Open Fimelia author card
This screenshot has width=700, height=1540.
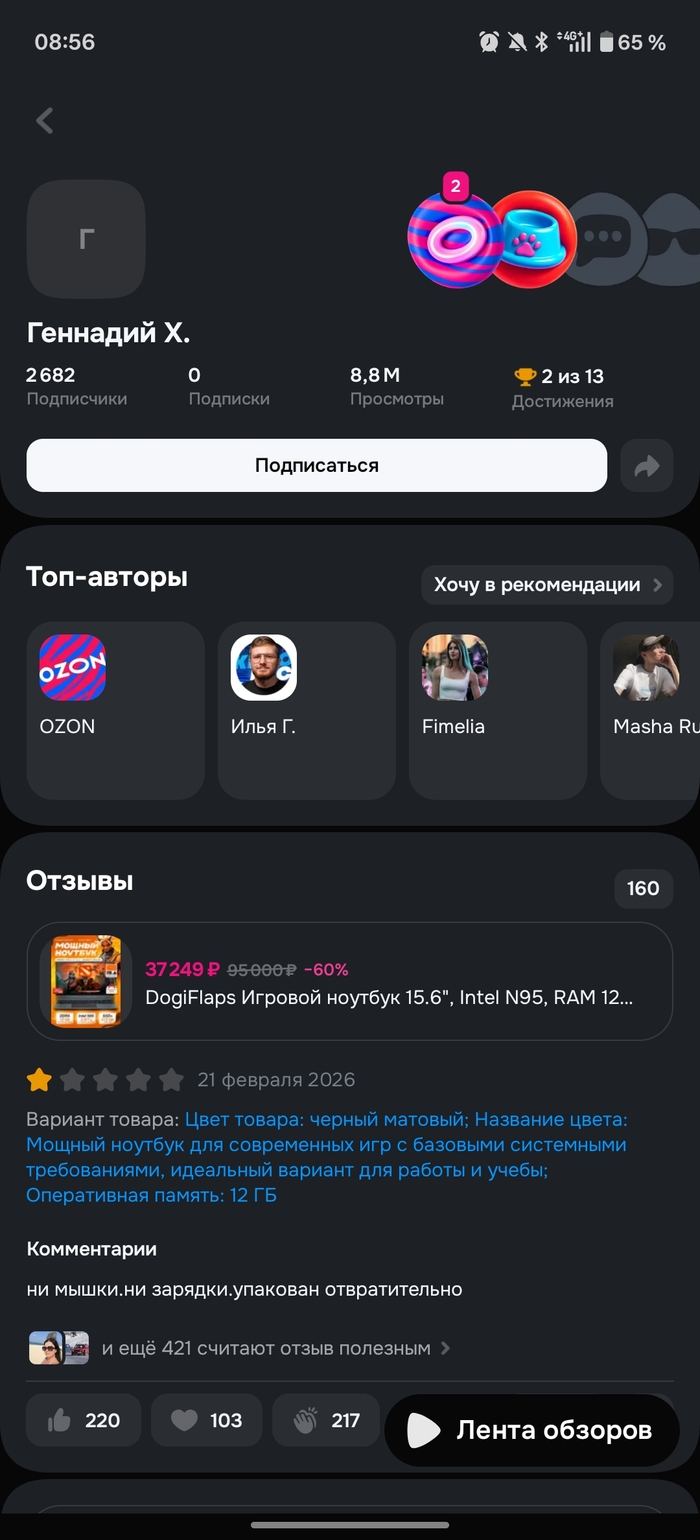click(497, 710)
